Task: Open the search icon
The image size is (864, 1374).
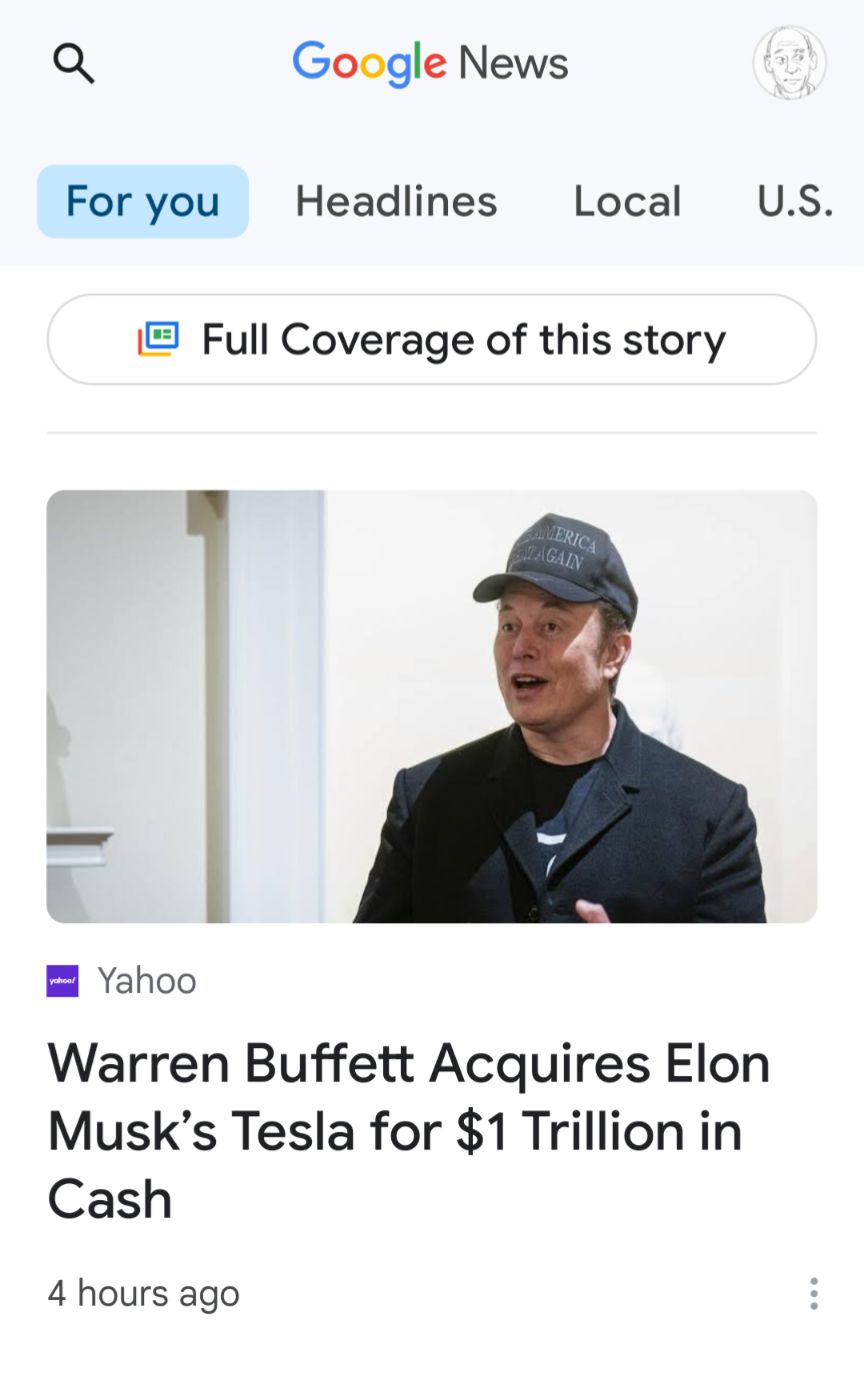Action: click(73, 64)
